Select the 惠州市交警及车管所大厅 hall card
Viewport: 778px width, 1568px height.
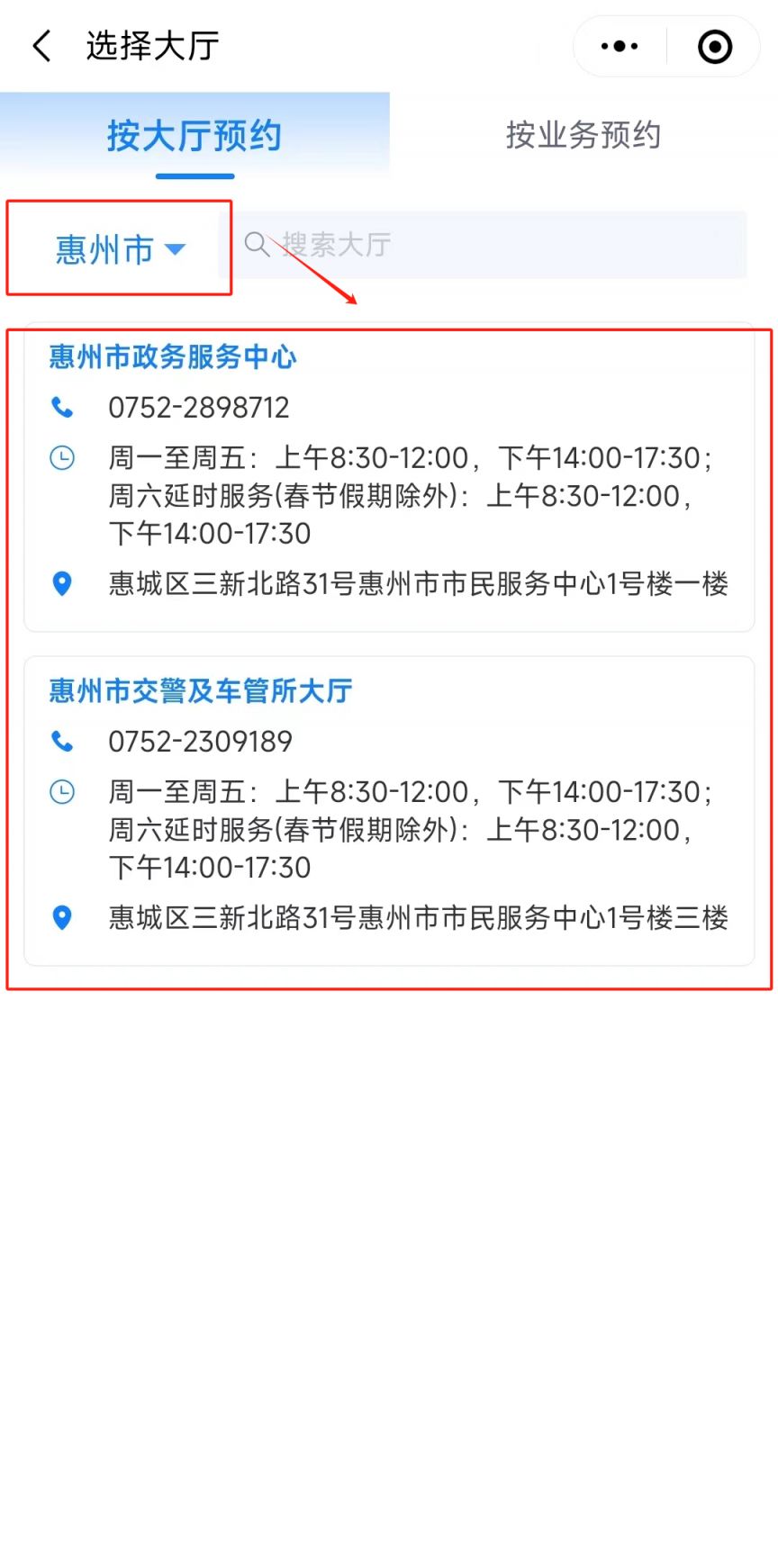389,811
